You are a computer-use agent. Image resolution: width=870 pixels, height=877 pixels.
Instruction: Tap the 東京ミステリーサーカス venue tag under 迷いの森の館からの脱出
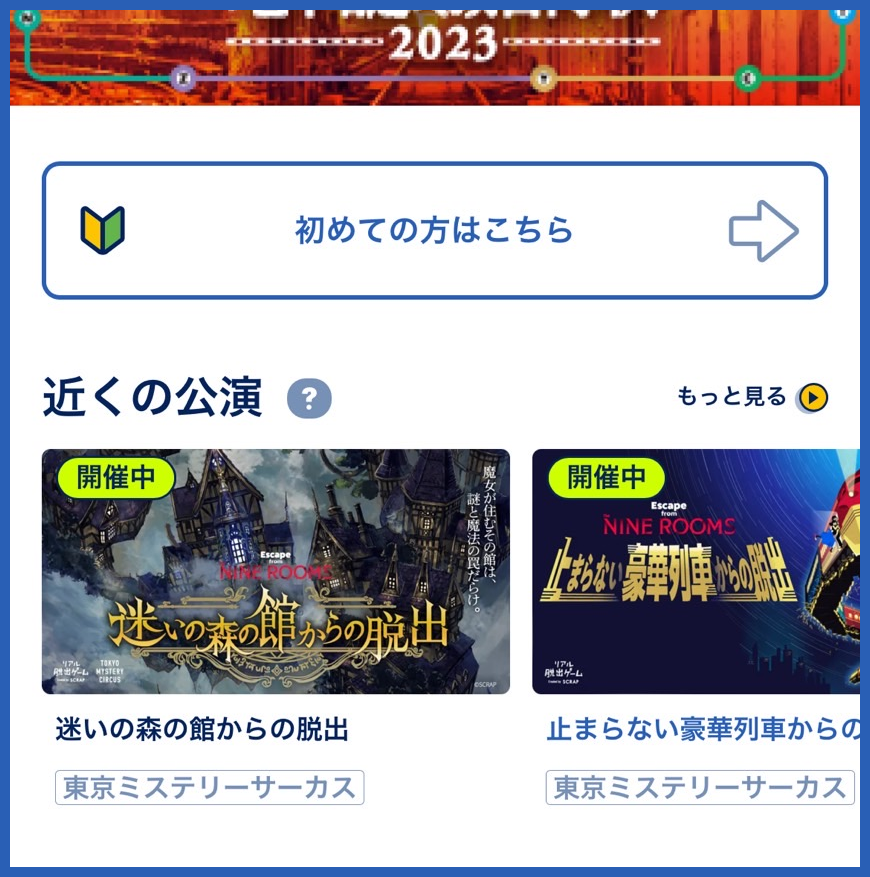[209, 787]
